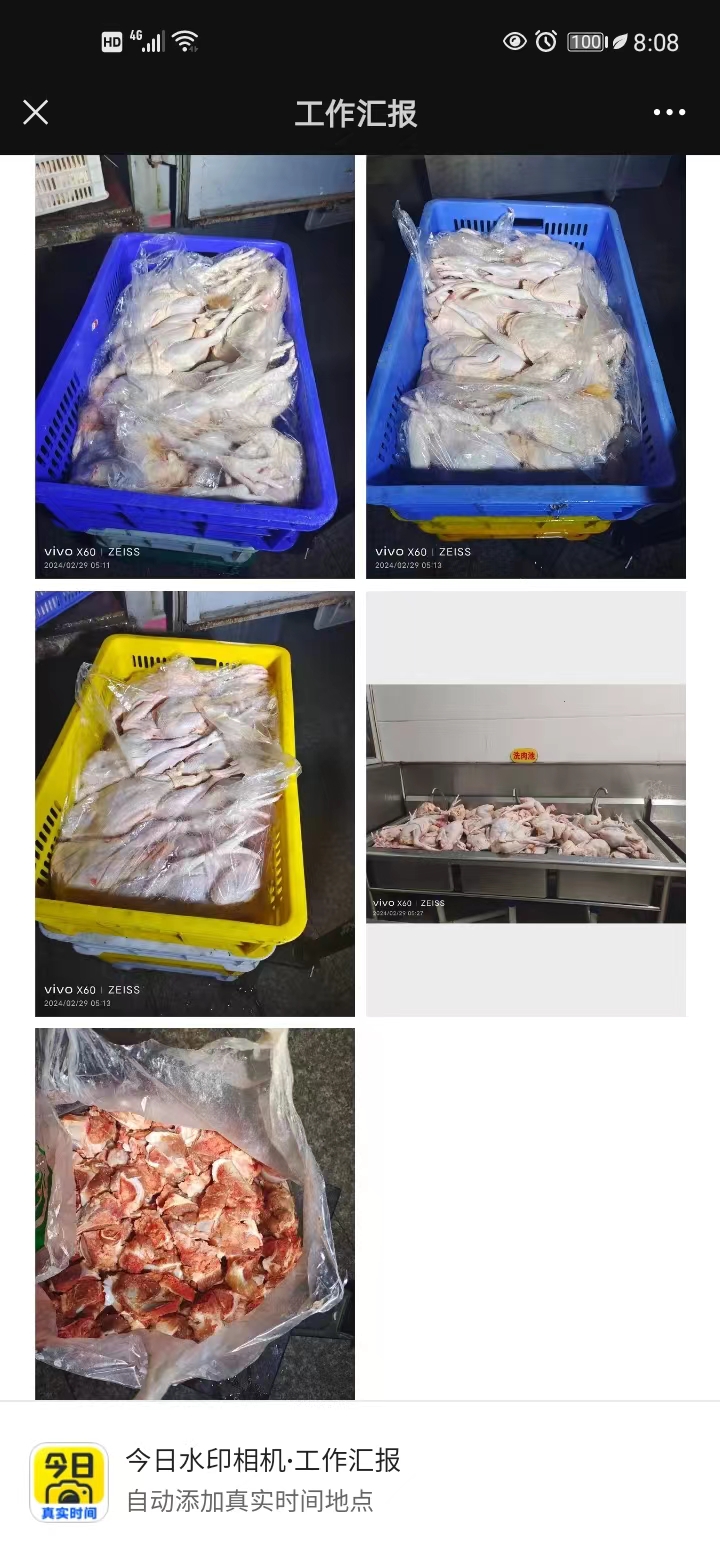Open the blue-over-yellow crate chicken photo
720x1560 pixels.
(x=525, y=366)
